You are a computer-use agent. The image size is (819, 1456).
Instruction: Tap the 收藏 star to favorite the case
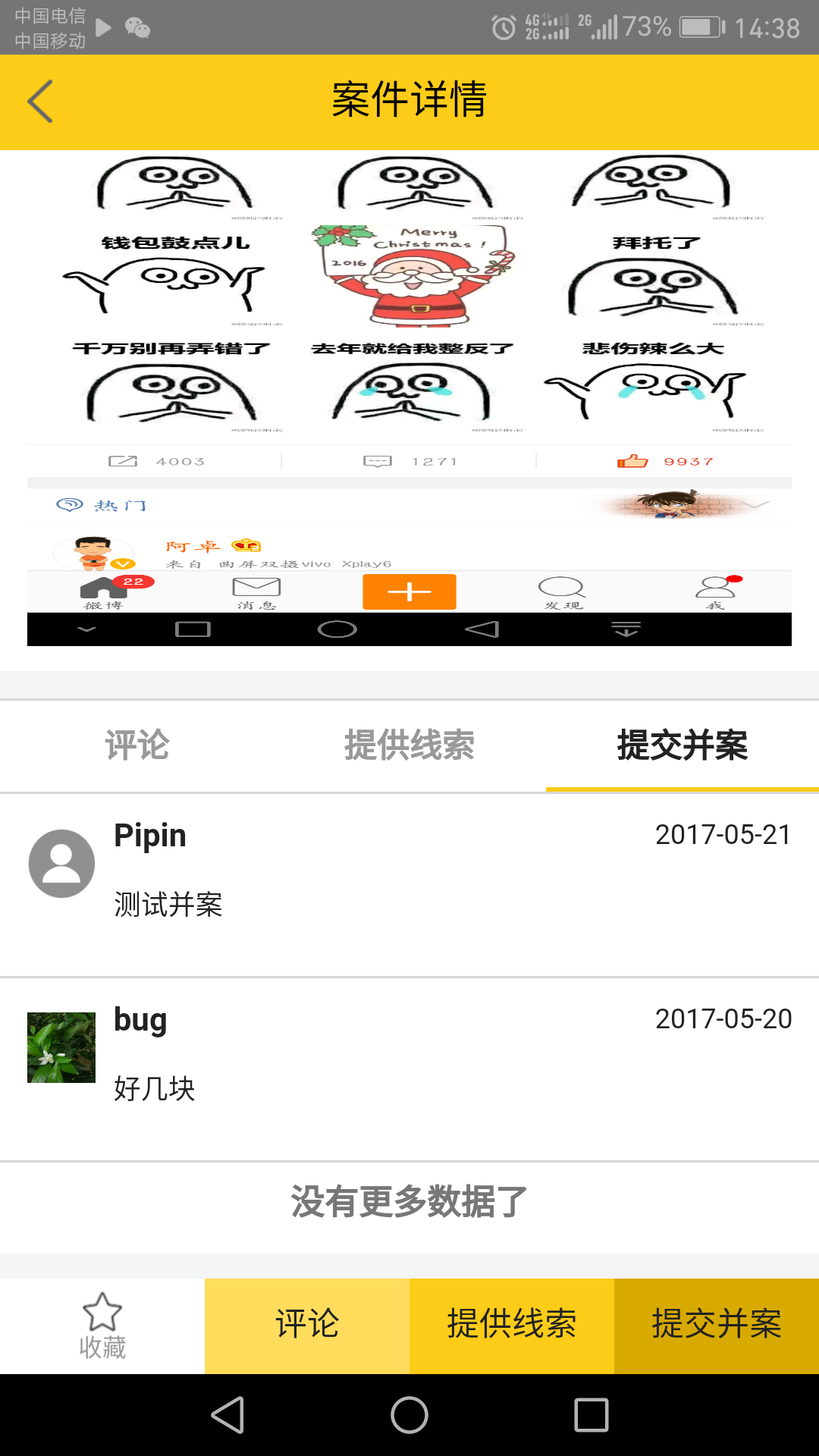click(102, 1326)
